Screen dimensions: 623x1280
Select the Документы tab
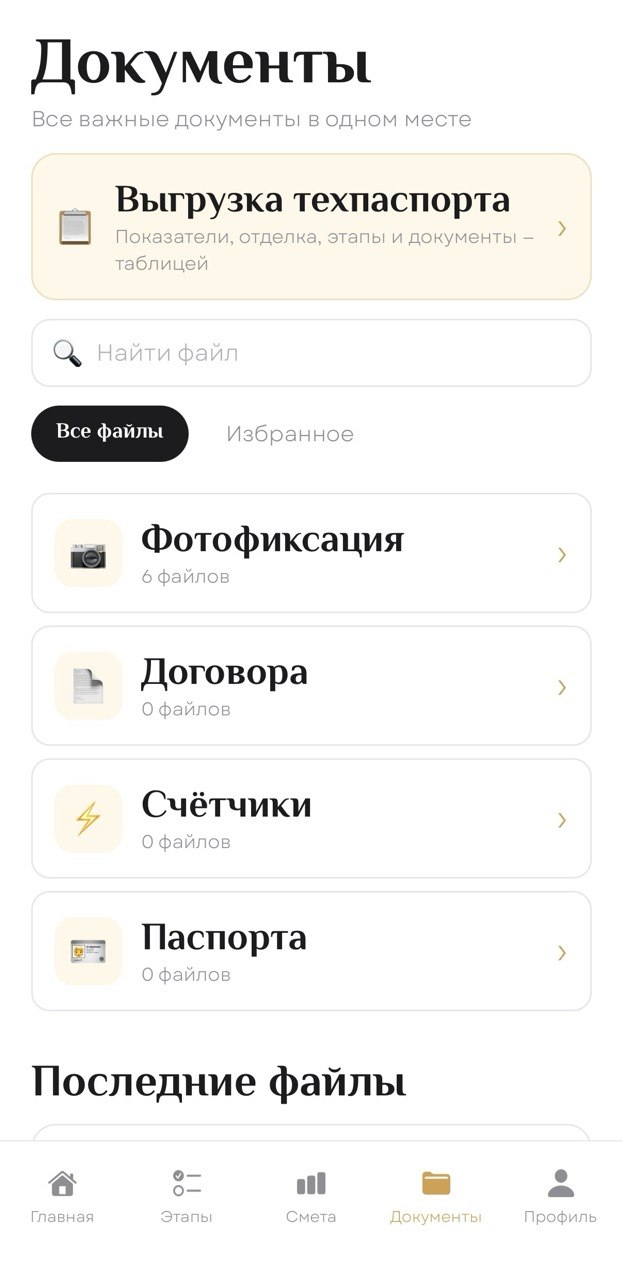click(436, 1196)
